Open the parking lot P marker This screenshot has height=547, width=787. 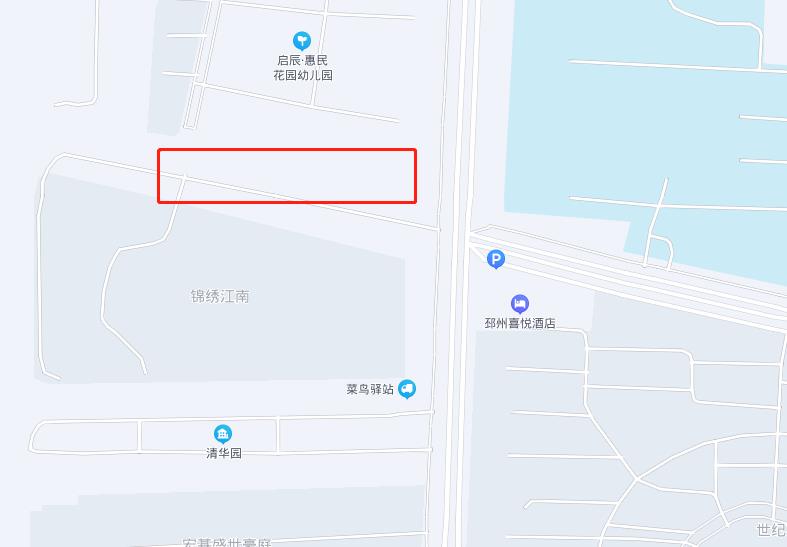(495, 260)
